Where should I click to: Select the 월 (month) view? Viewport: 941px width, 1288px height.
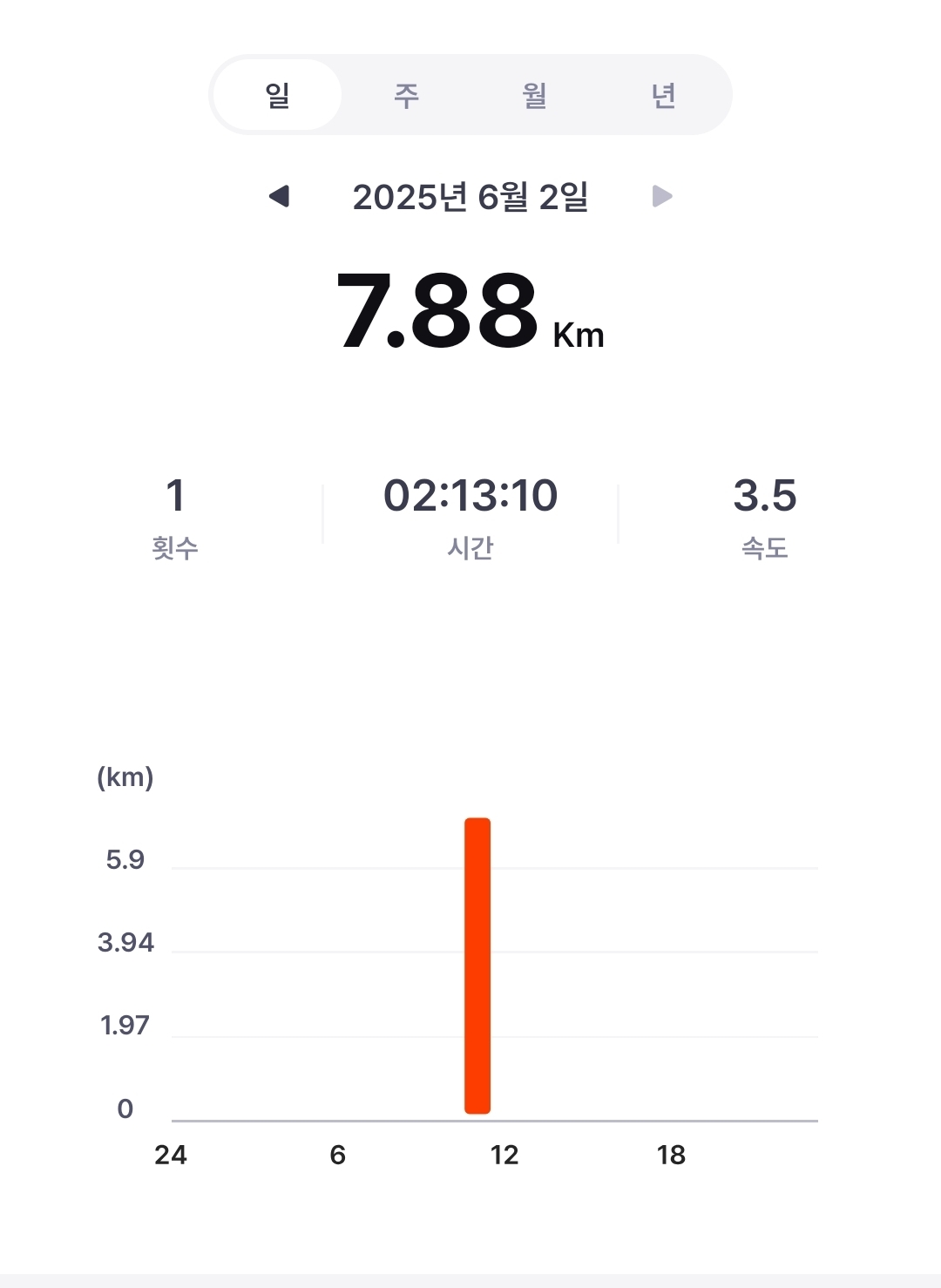(x=534, y=95)
